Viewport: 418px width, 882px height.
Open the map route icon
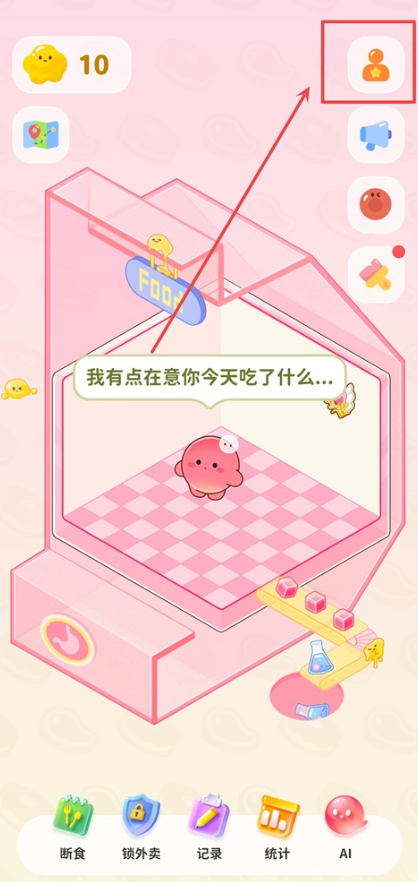pos(41,135)
